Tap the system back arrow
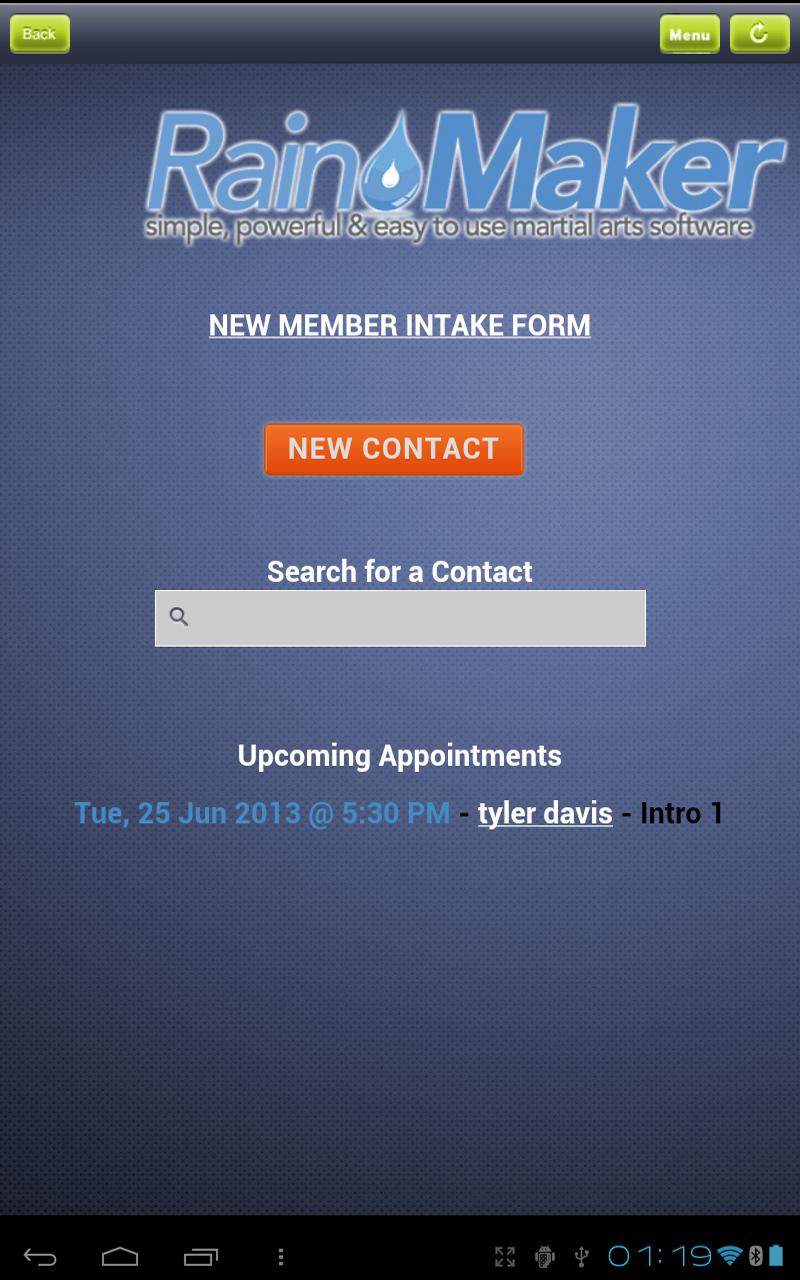Image resolution: width=800 pixels, height=1280 pixels. 40,1256
